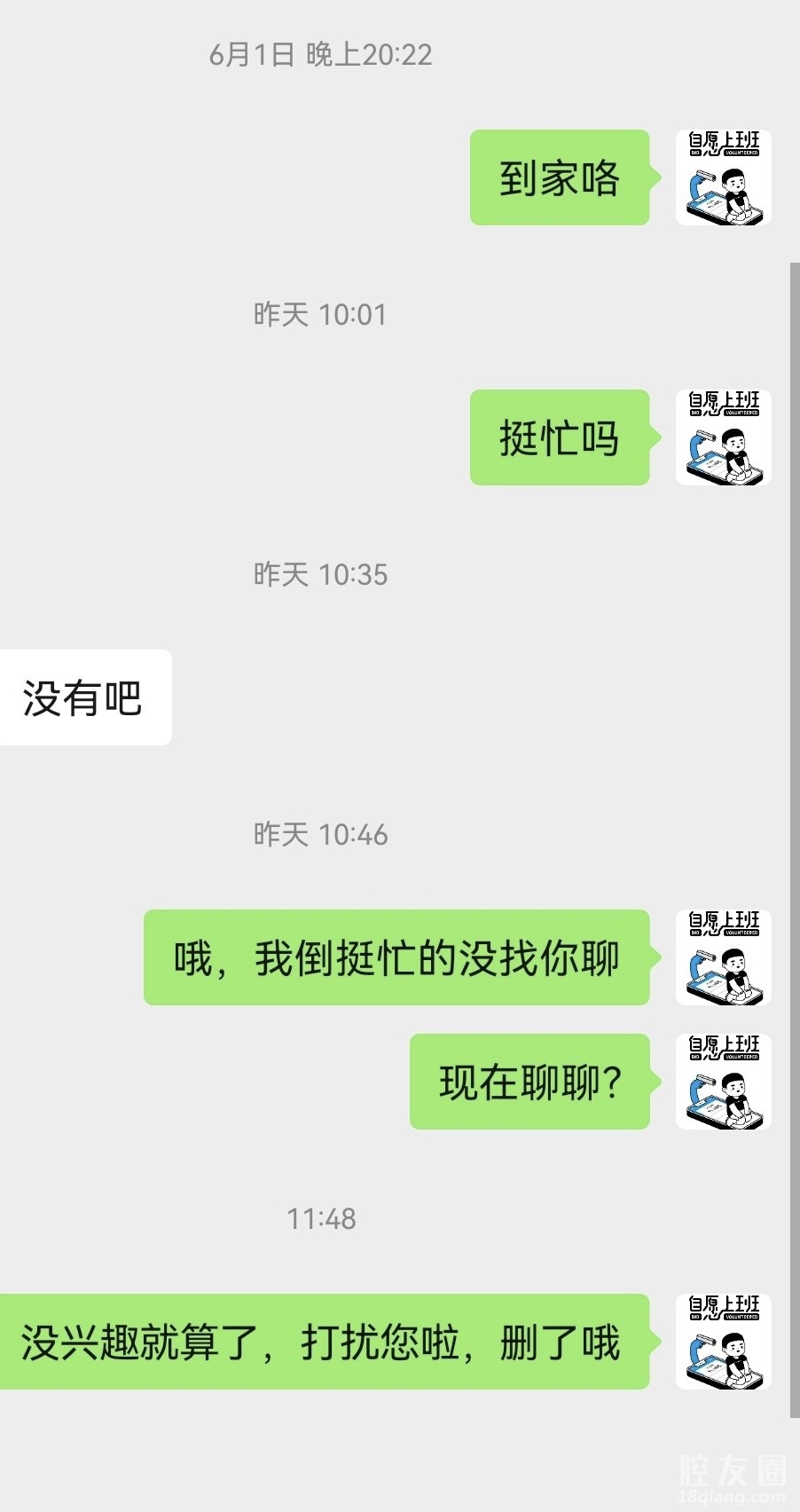Open sender's avatar beside "到家咯" message
The width and height of the screenshot is (800, 1512).
(723, 177)
